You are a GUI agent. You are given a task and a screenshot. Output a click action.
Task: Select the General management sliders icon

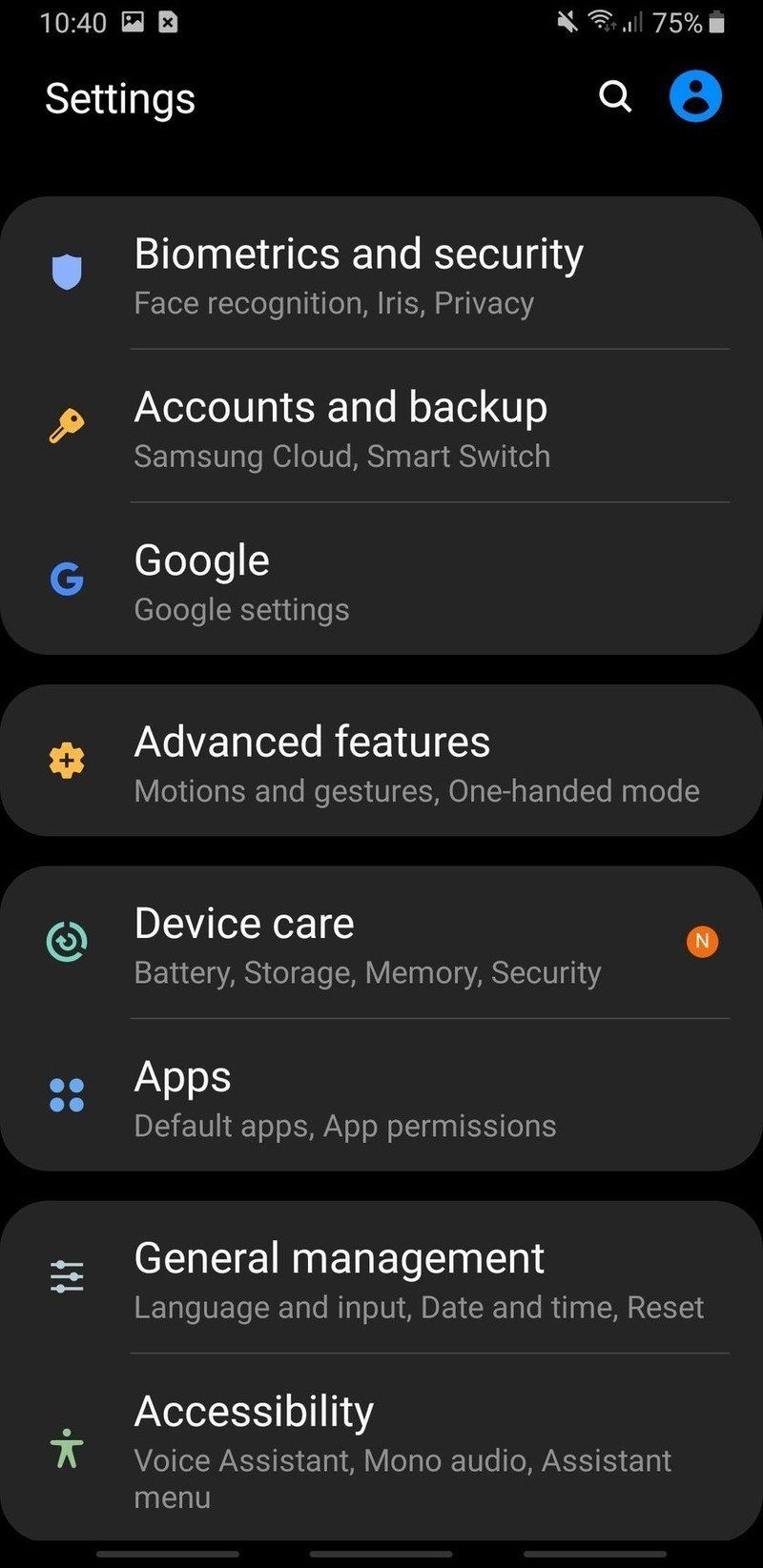point(67,1277)
